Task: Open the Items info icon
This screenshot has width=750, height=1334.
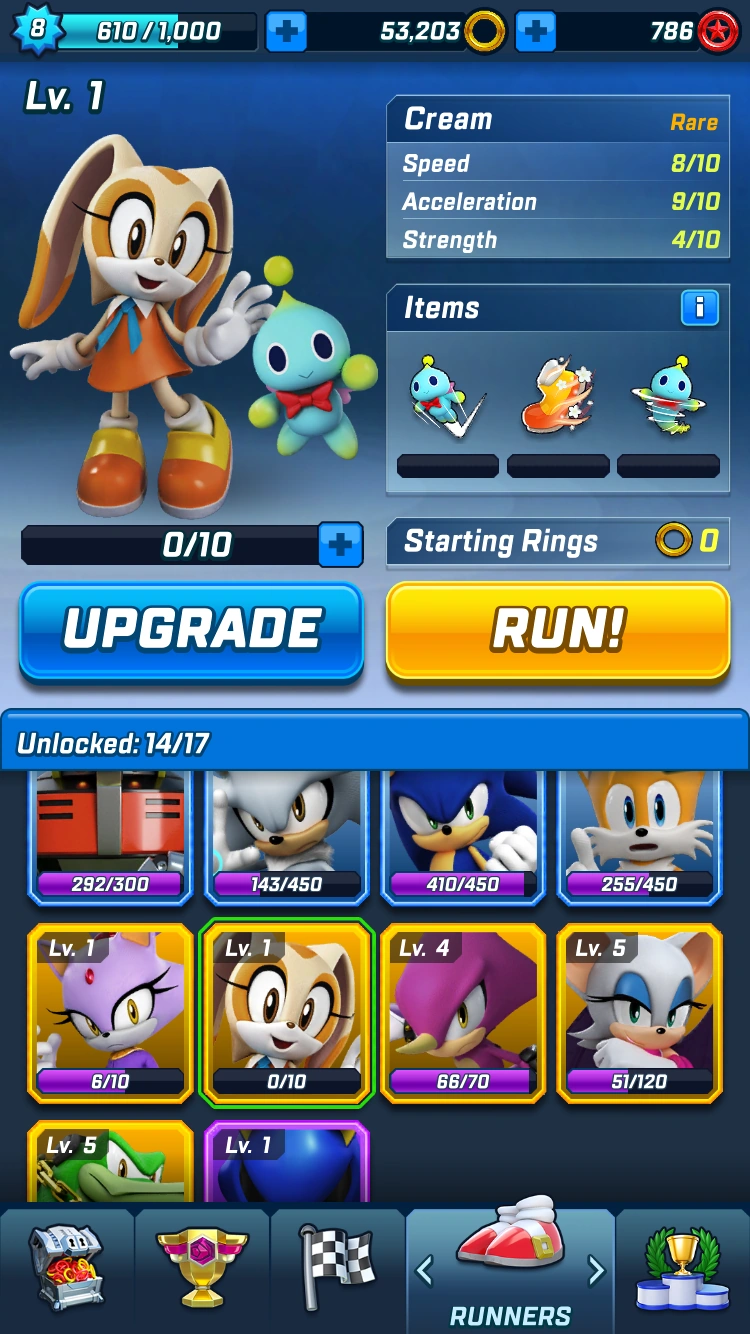Action: pyautogui.click(x=699, y=308)
